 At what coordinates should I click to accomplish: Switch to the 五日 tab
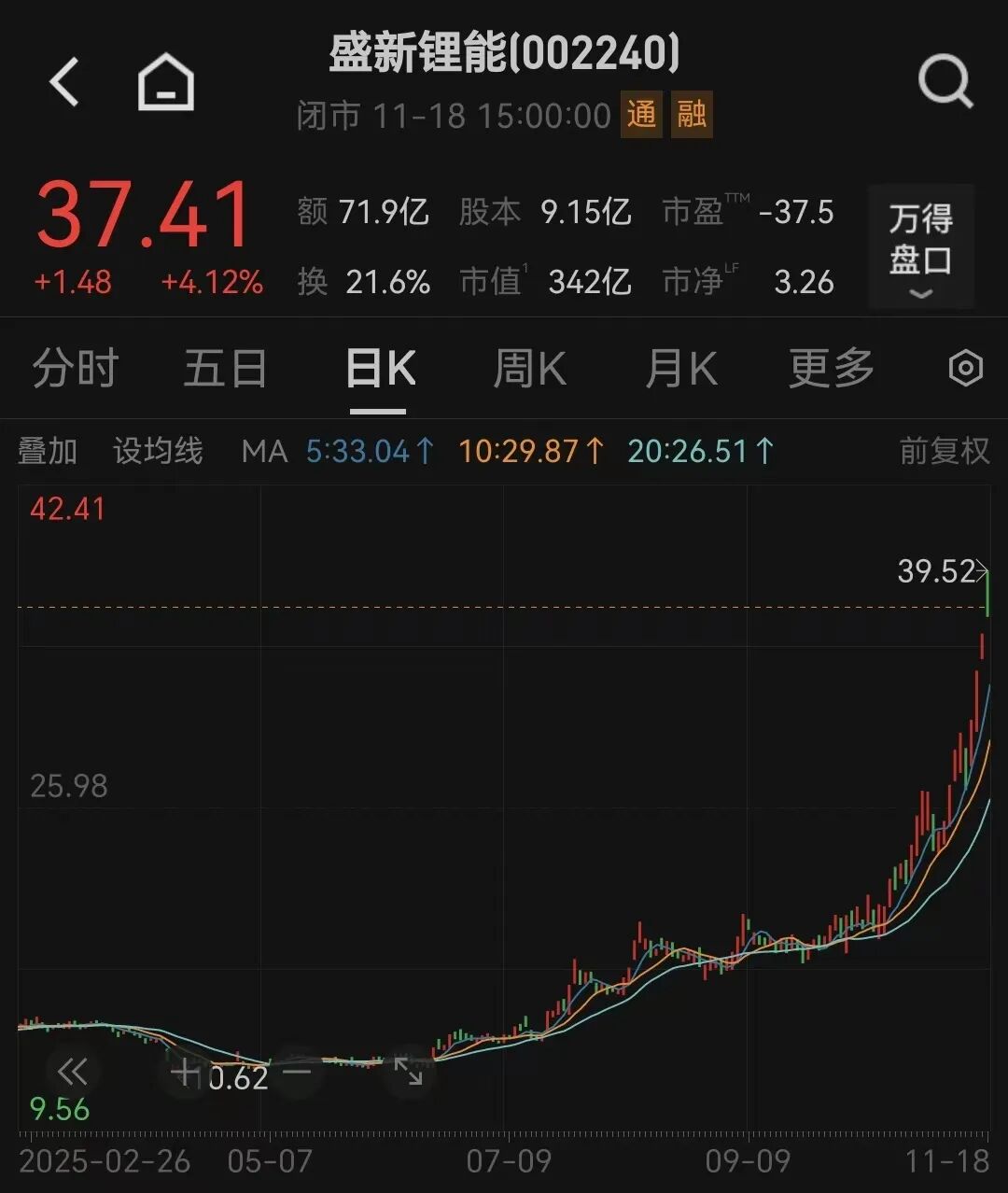point(225,369)
